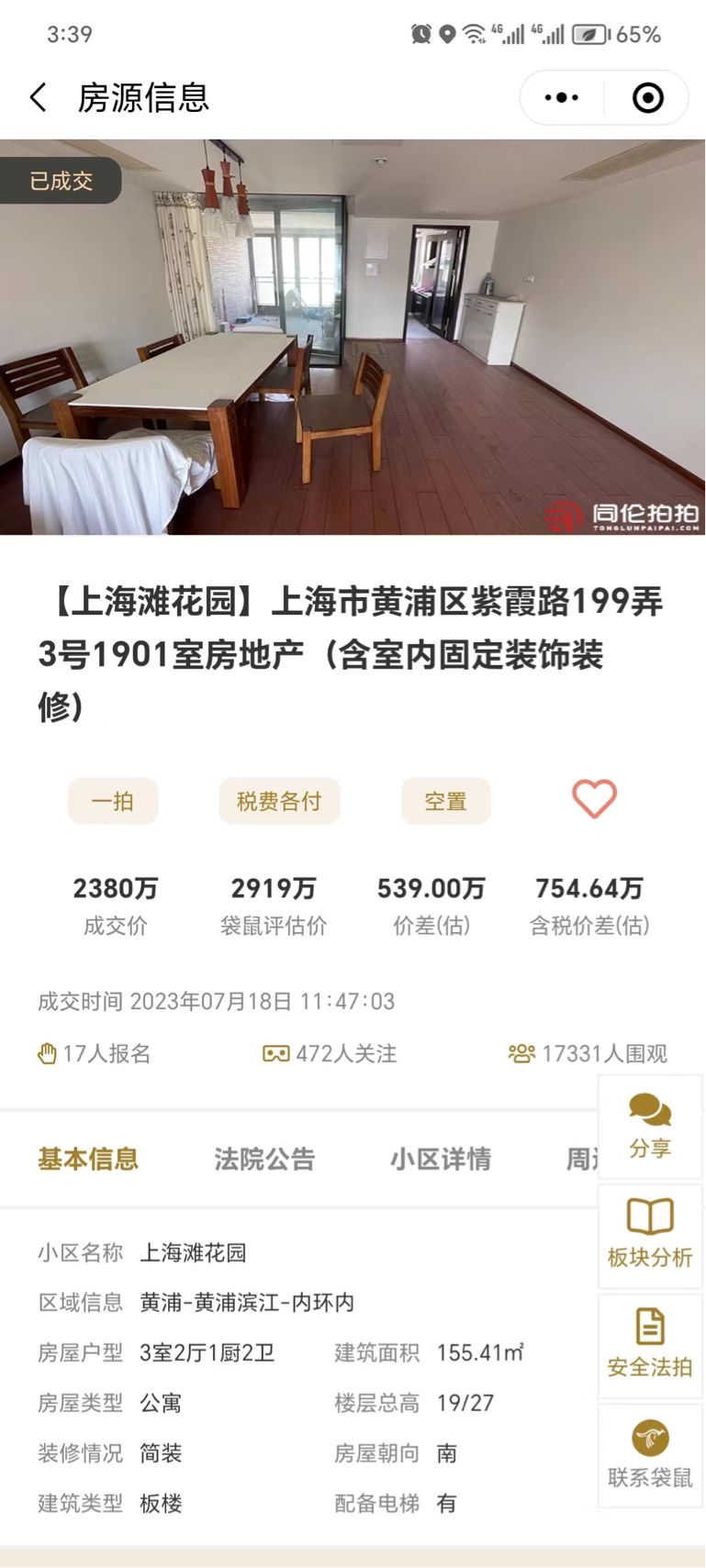706x1568 pixels.
Task: Open the listing's dining room photo
Action: click(x=353, y=337)
